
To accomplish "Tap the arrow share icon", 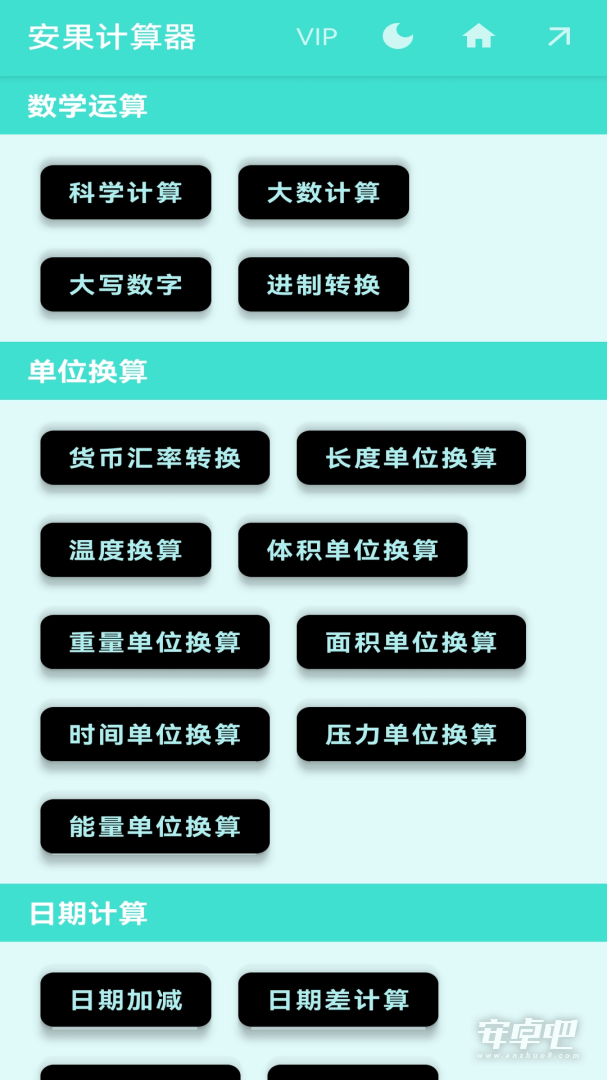I will coord(558,37).
